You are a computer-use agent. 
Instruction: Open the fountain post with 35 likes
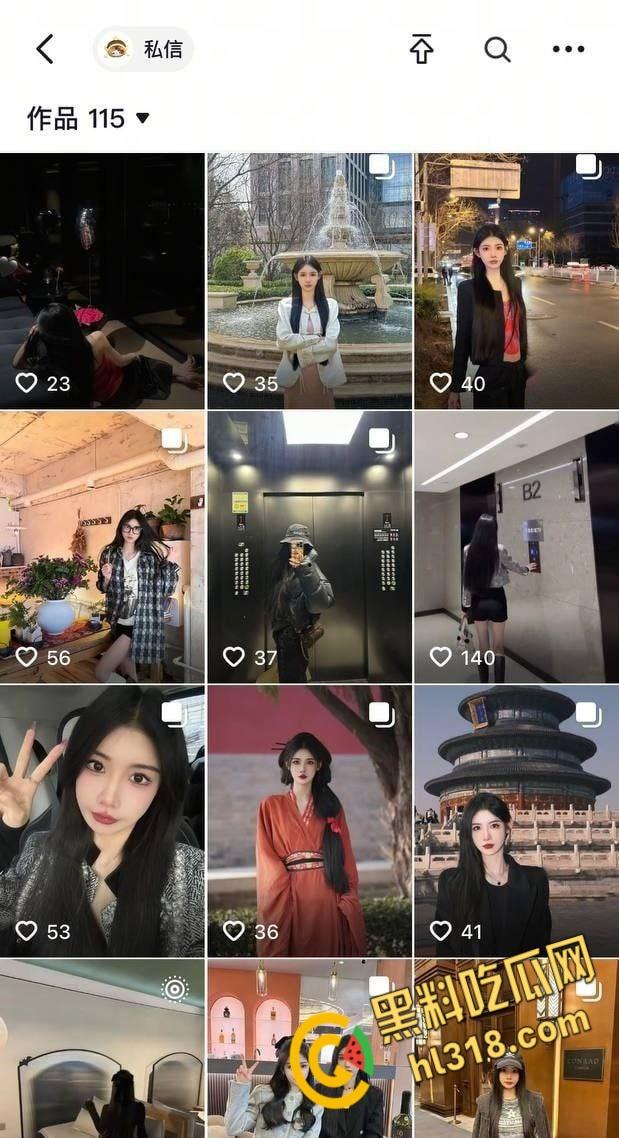coord(309,280)
